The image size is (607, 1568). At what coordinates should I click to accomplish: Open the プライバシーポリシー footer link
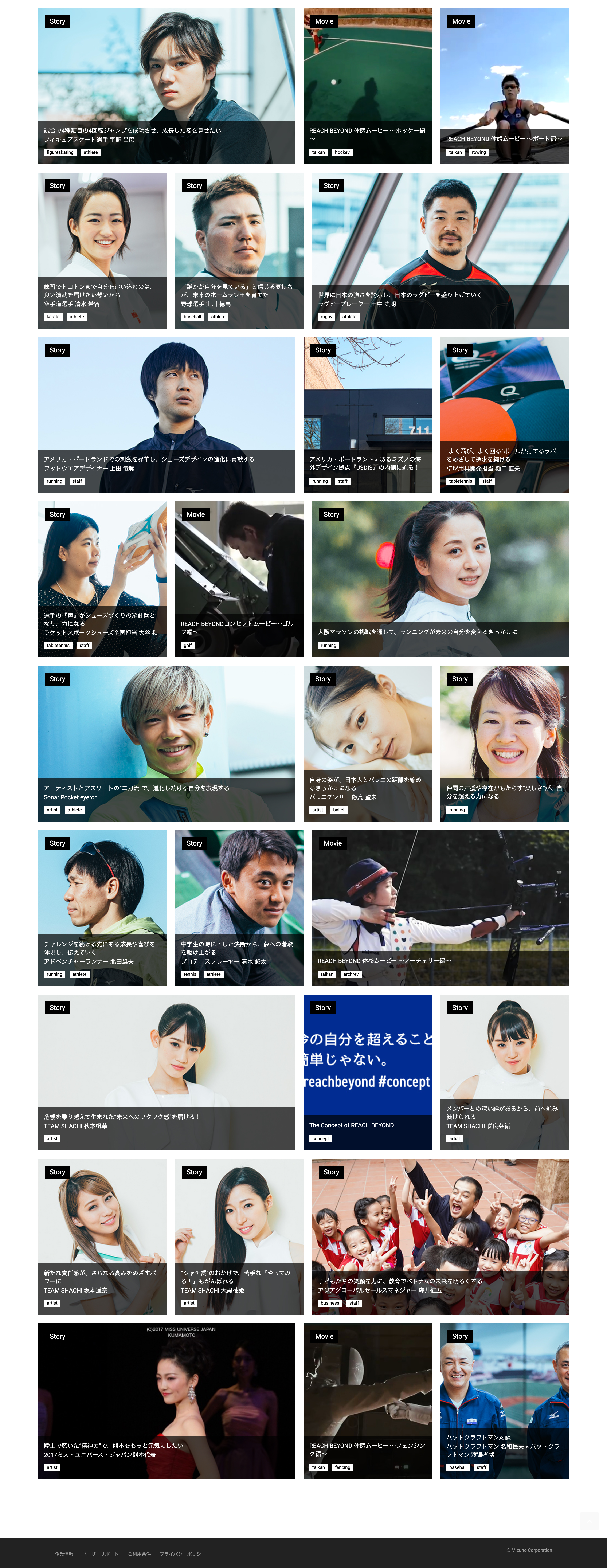pyautogui.click(x=183, y=1554)
